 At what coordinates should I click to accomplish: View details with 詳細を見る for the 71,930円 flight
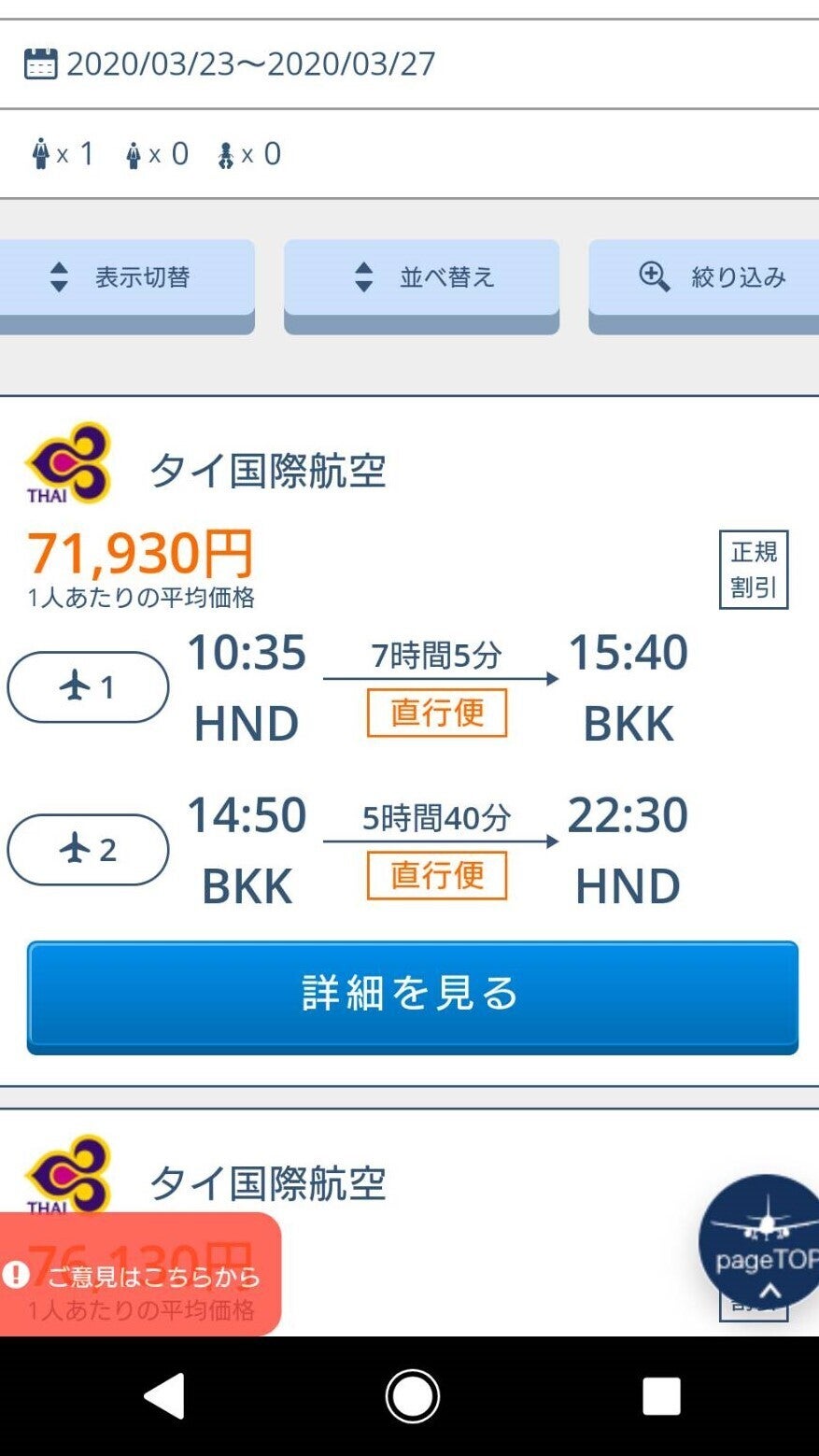coord(412,995)
